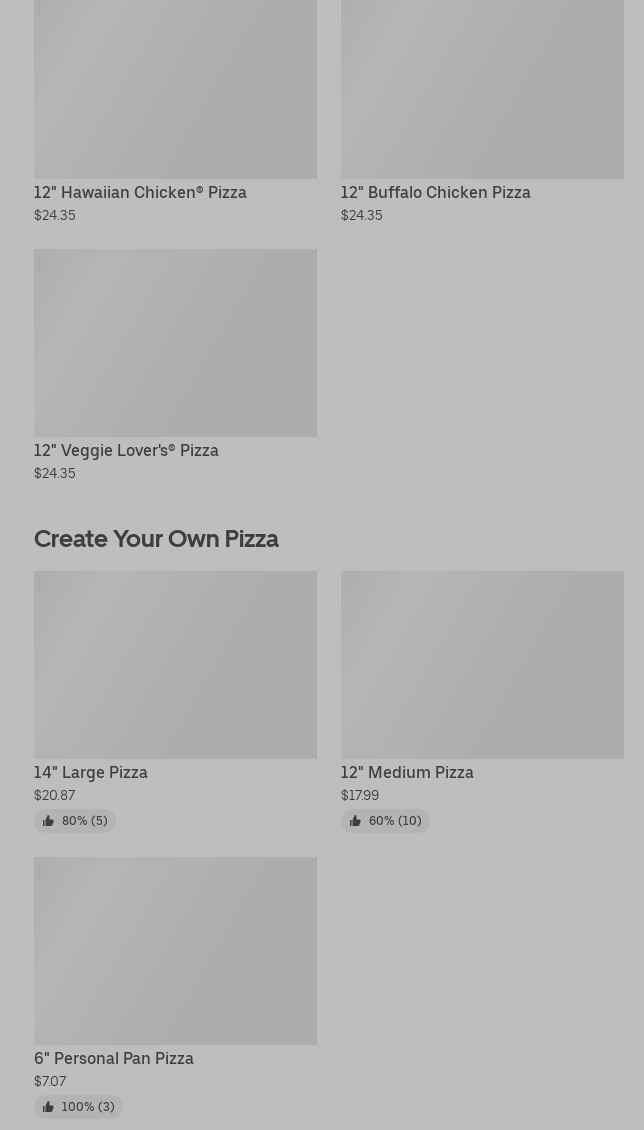Pick the 6" Personal Pan Pizza
Image resolution: width=644 pixels, height=1130 pixels.
tap(175, 987)
